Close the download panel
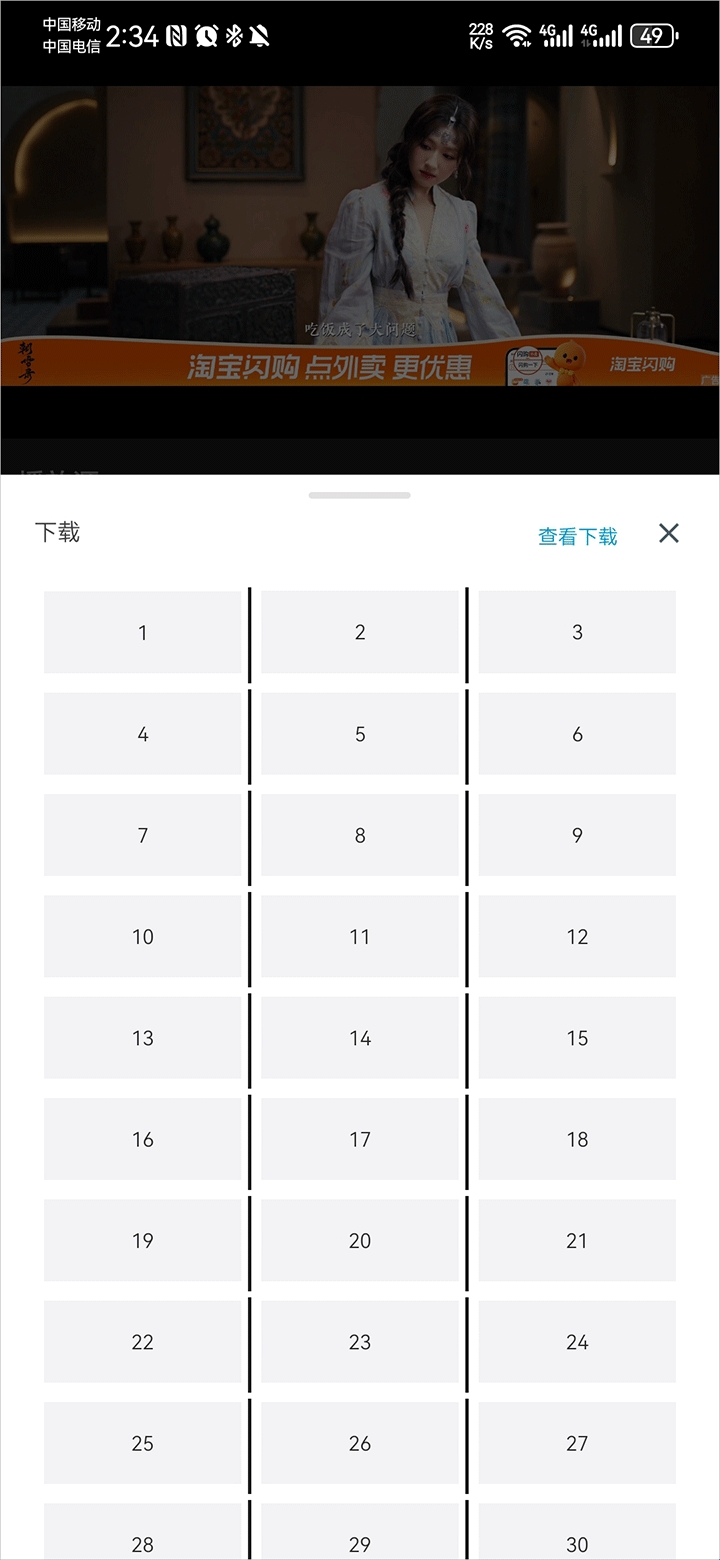 668,533
